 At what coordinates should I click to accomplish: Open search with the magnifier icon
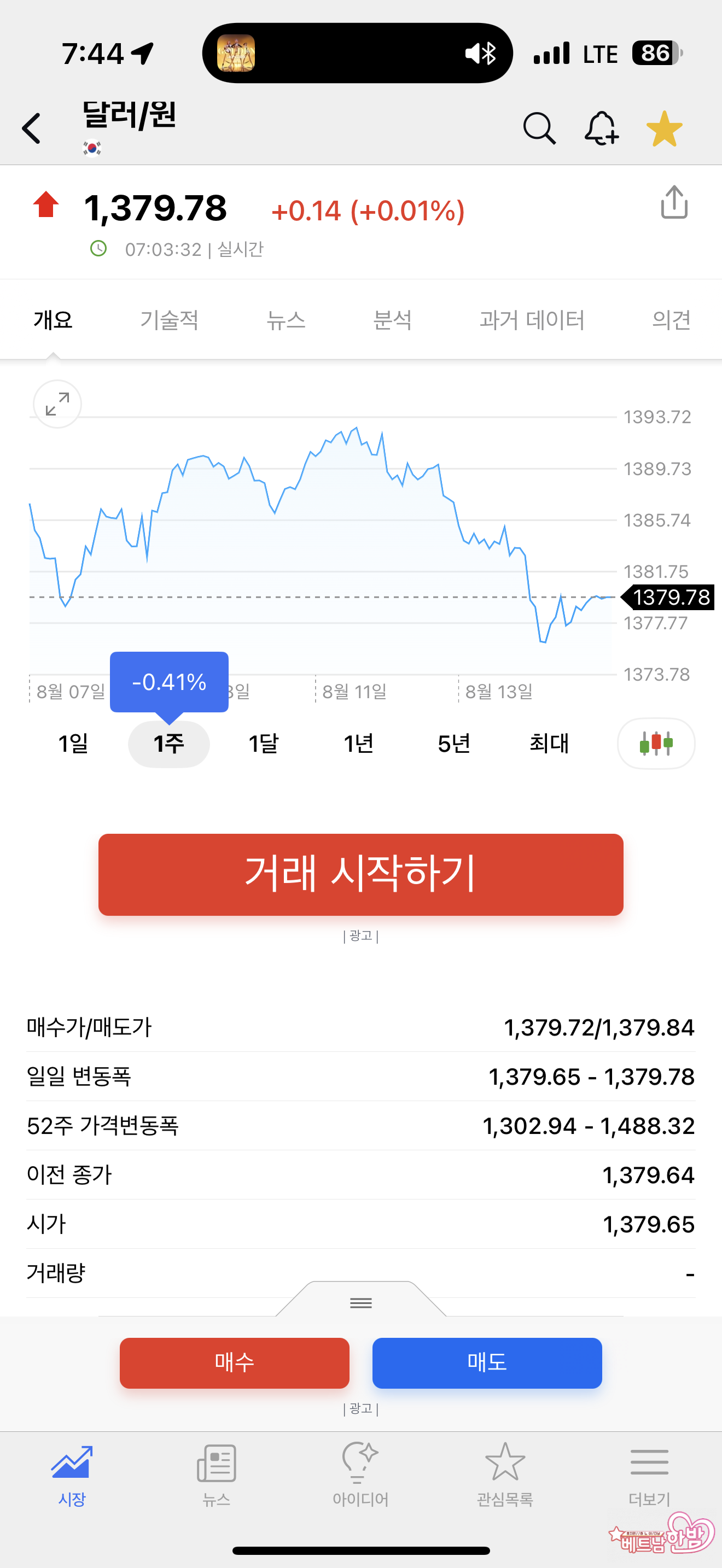point(539,128)
